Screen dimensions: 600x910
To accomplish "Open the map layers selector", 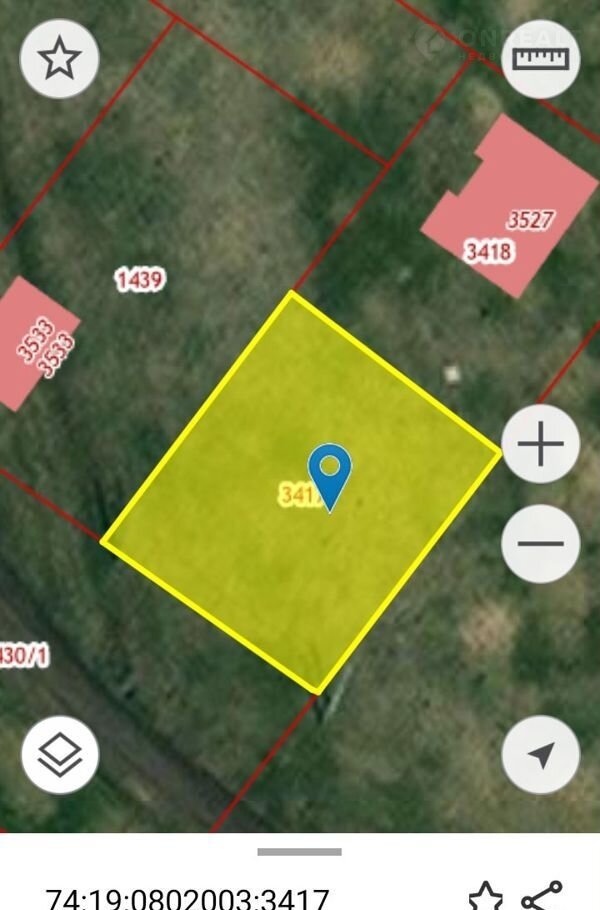I will [x=59, y=755].
